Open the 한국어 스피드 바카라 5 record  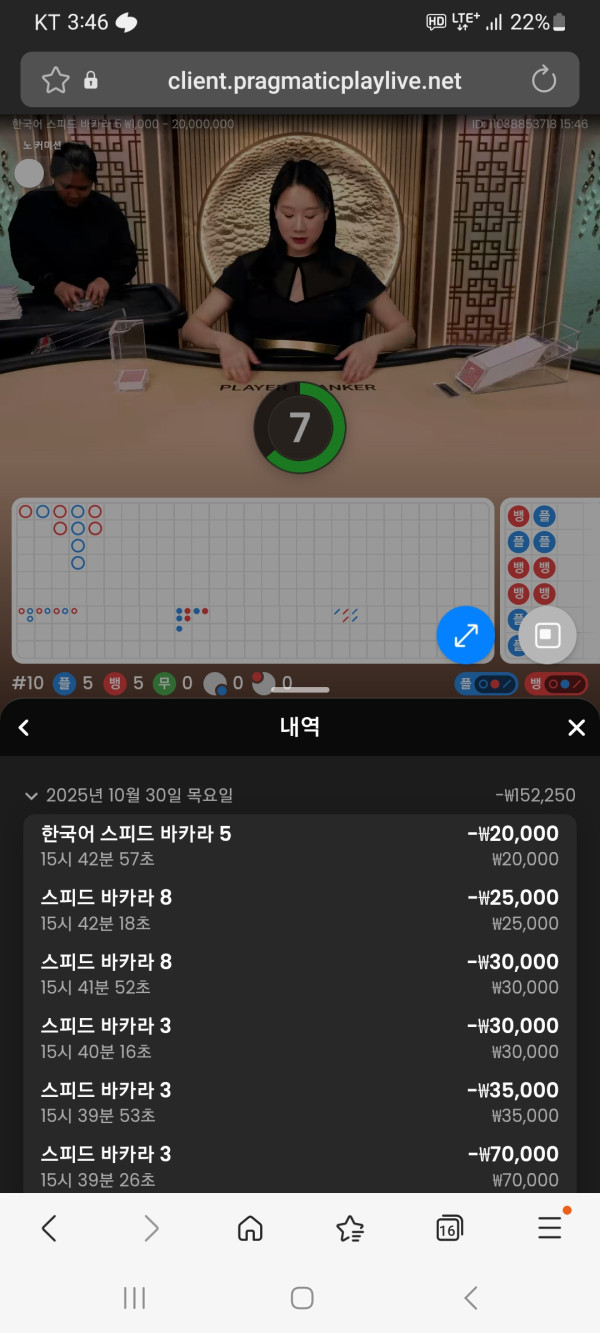point(300,845)
